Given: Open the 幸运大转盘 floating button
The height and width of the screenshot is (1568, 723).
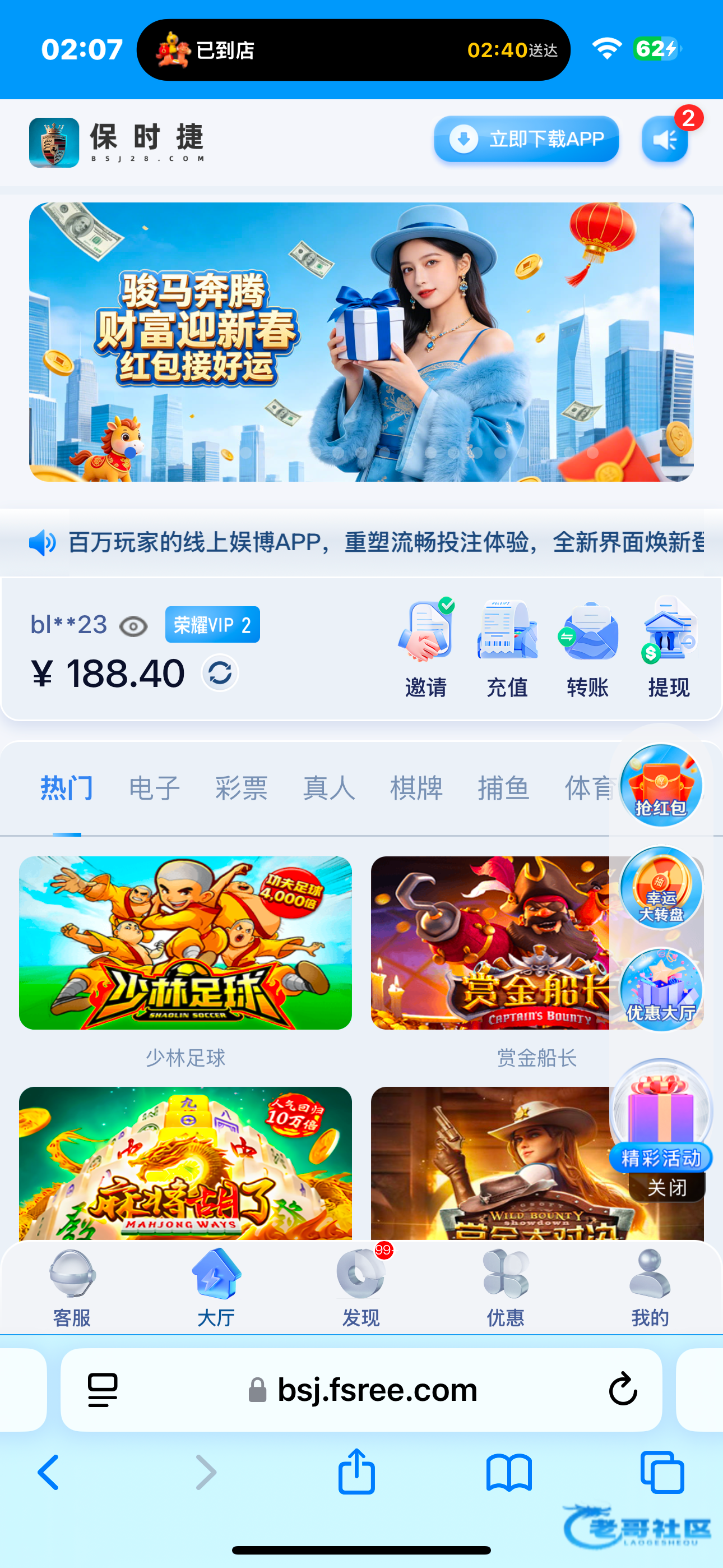Looking at the screenshot, I should (661, 888).
